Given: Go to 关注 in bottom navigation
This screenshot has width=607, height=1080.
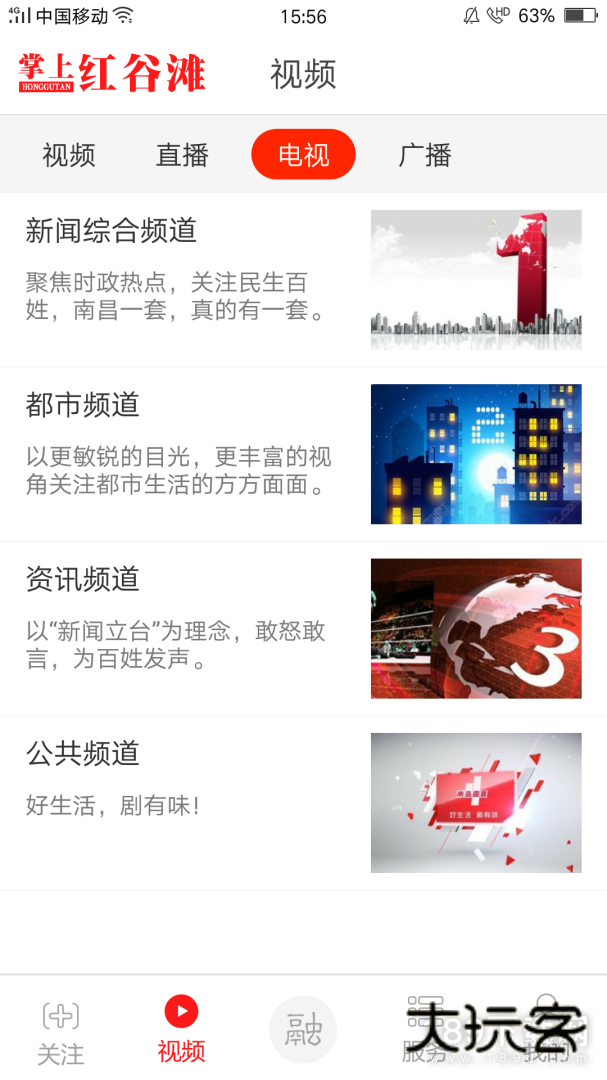Looking at the screenshot, I should 61,1031.
